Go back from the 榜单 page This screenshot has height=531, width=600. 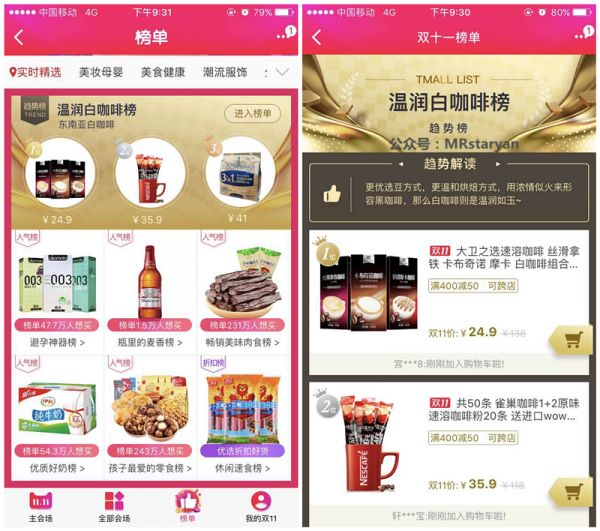point(19,38)
